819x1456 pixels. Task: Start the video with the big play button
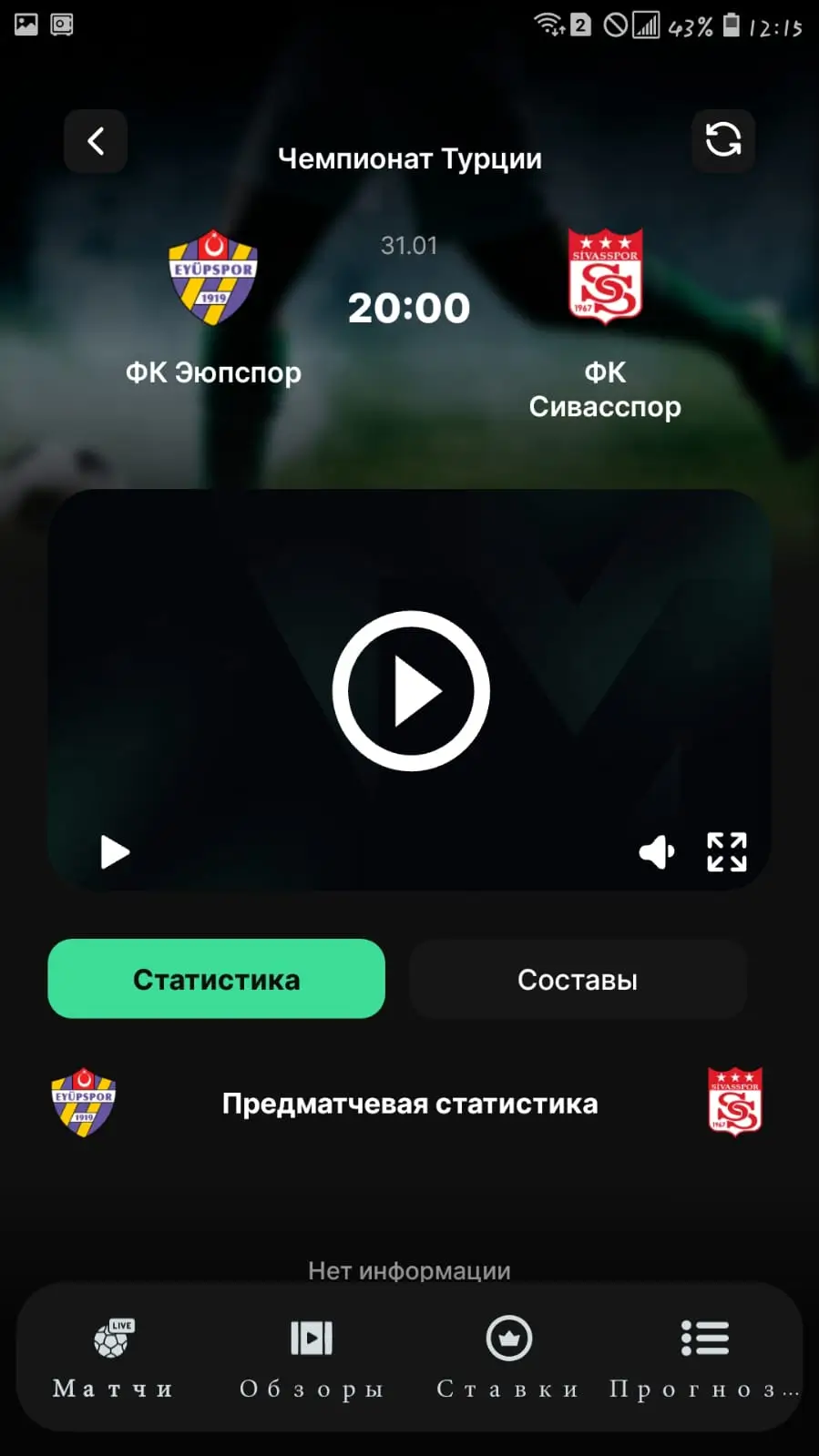[x=411, y=691]
